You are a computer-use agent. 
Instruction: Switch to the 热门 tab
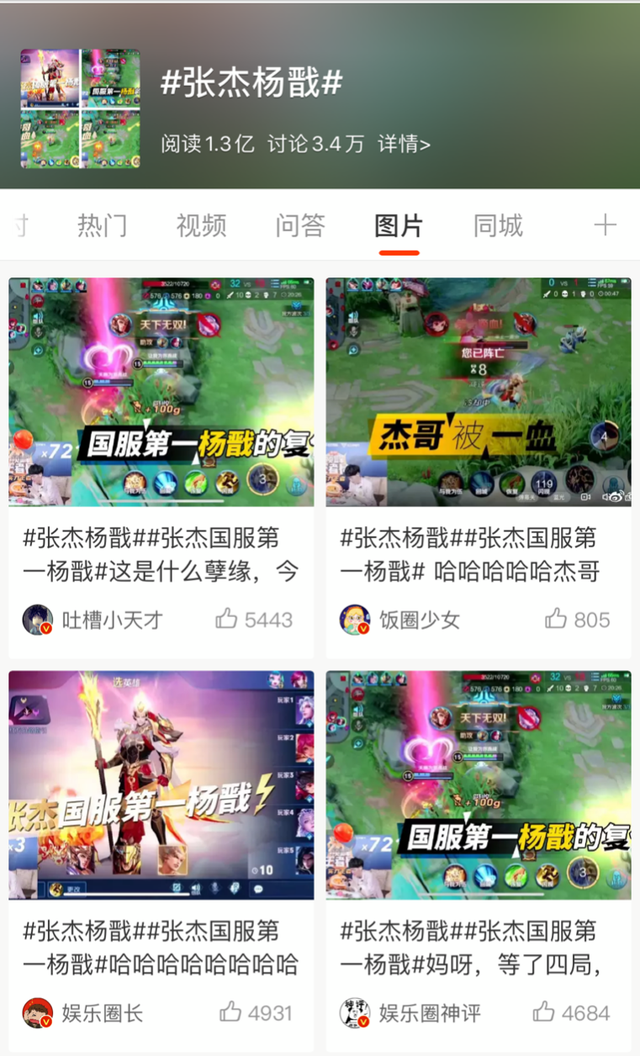tap(102, 226)
